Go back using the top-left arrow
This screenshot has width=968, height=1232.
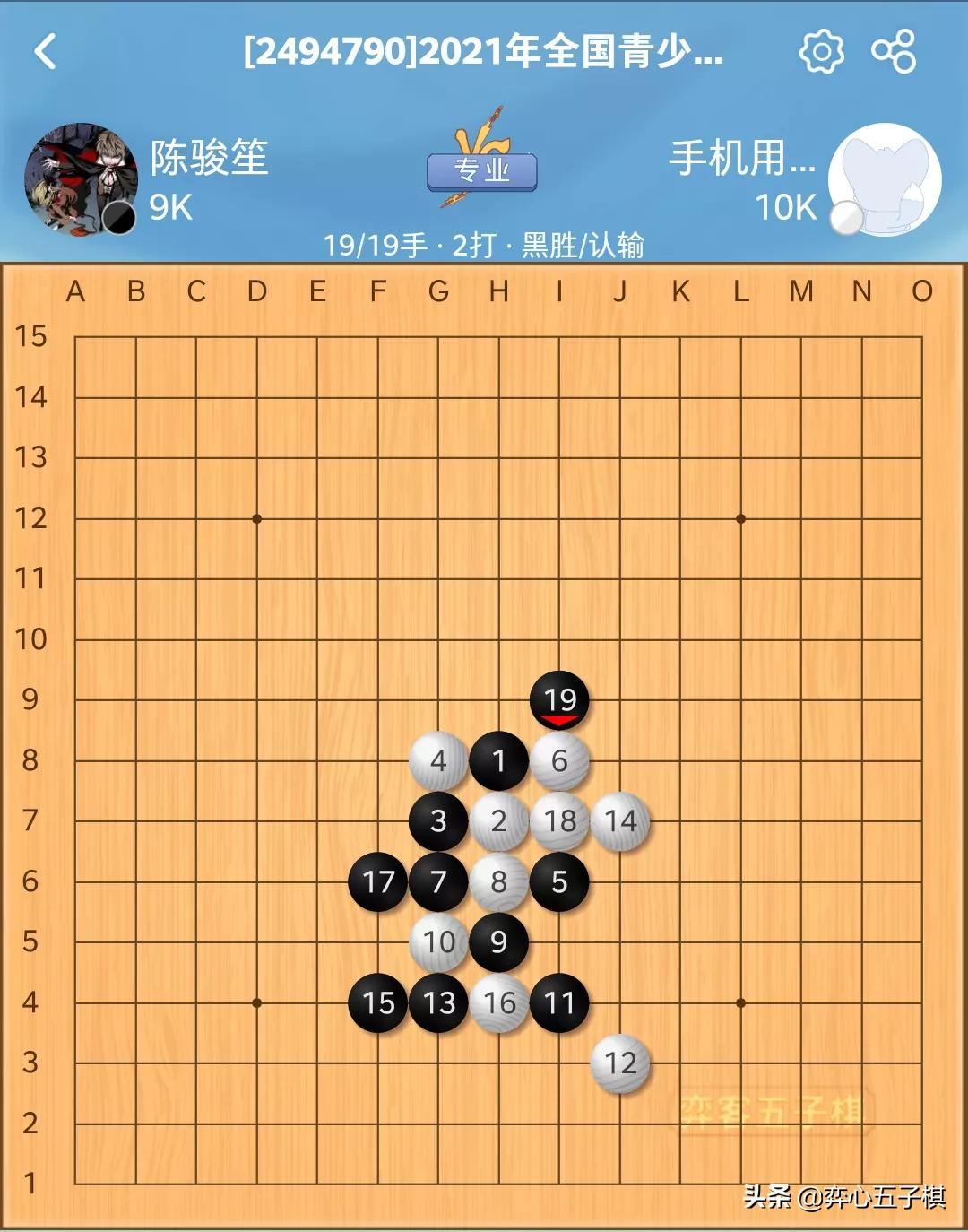(45, 52)
